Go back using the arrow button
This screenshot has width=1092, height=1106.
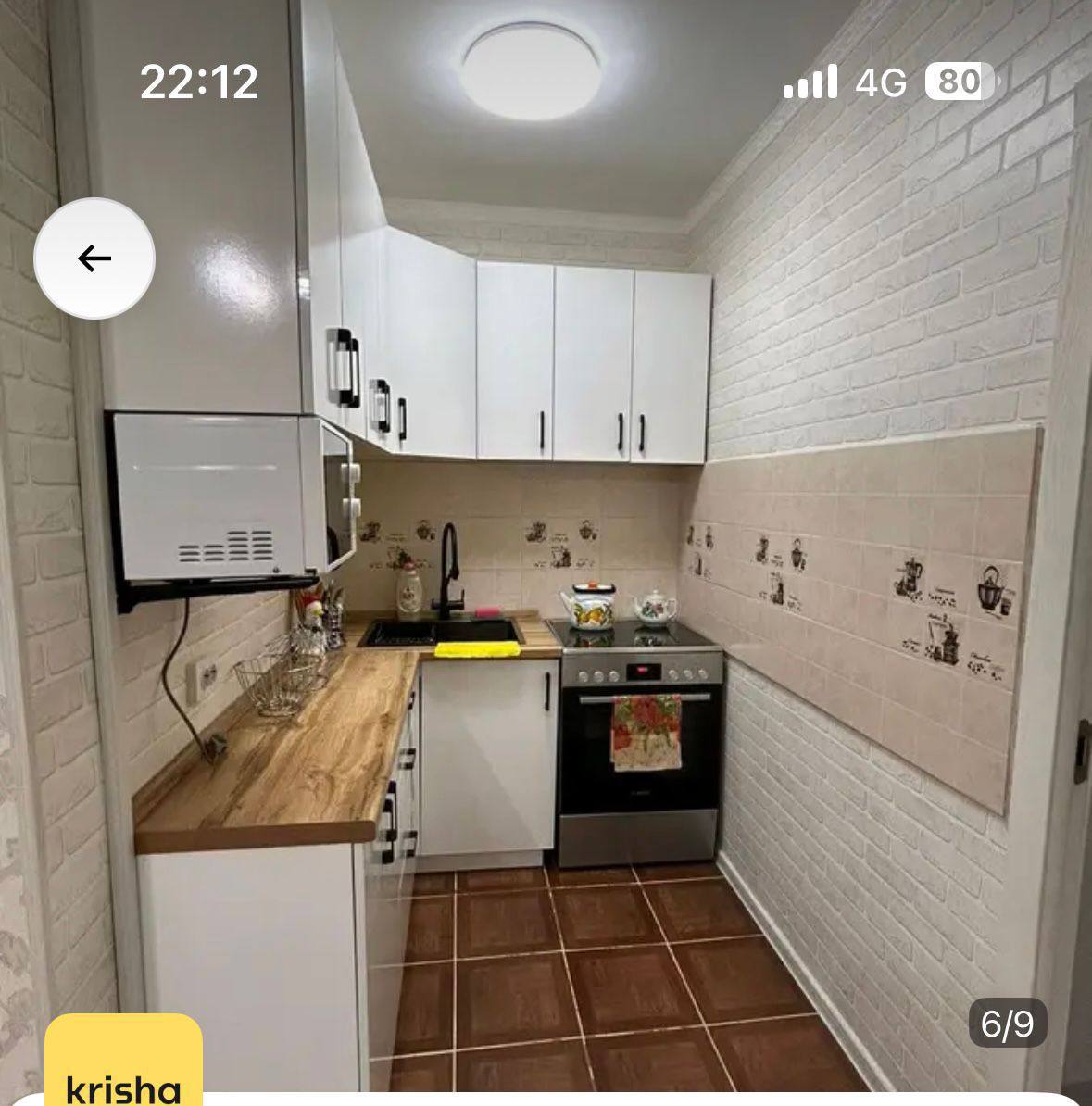[94, 258]
